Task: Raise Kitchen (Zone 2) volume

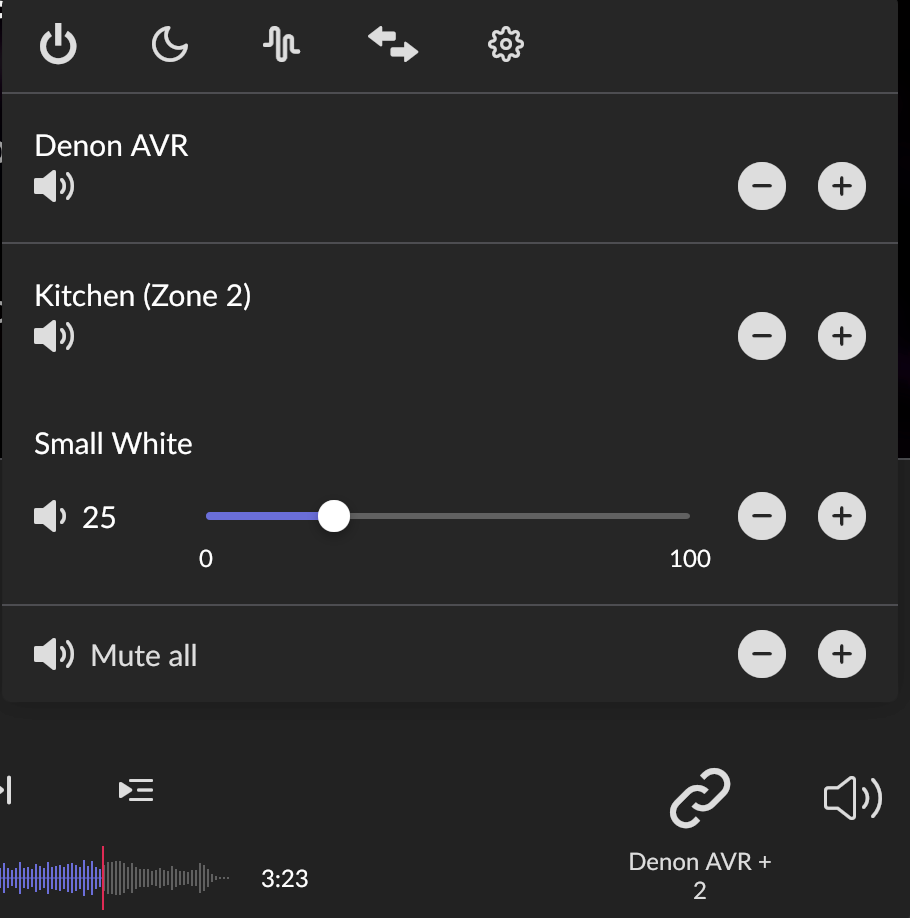Action: click(842, 336)
